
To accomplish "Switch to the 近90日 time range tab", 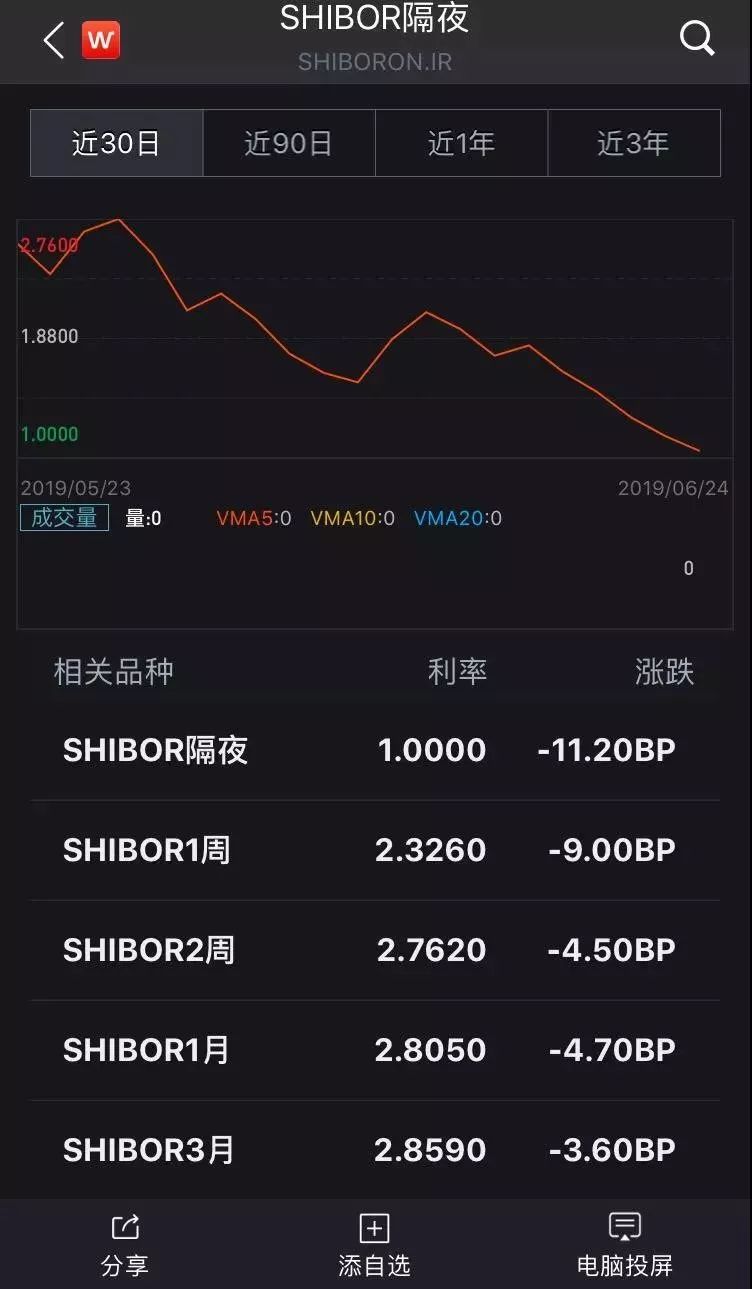I will [x=289, y=143].
